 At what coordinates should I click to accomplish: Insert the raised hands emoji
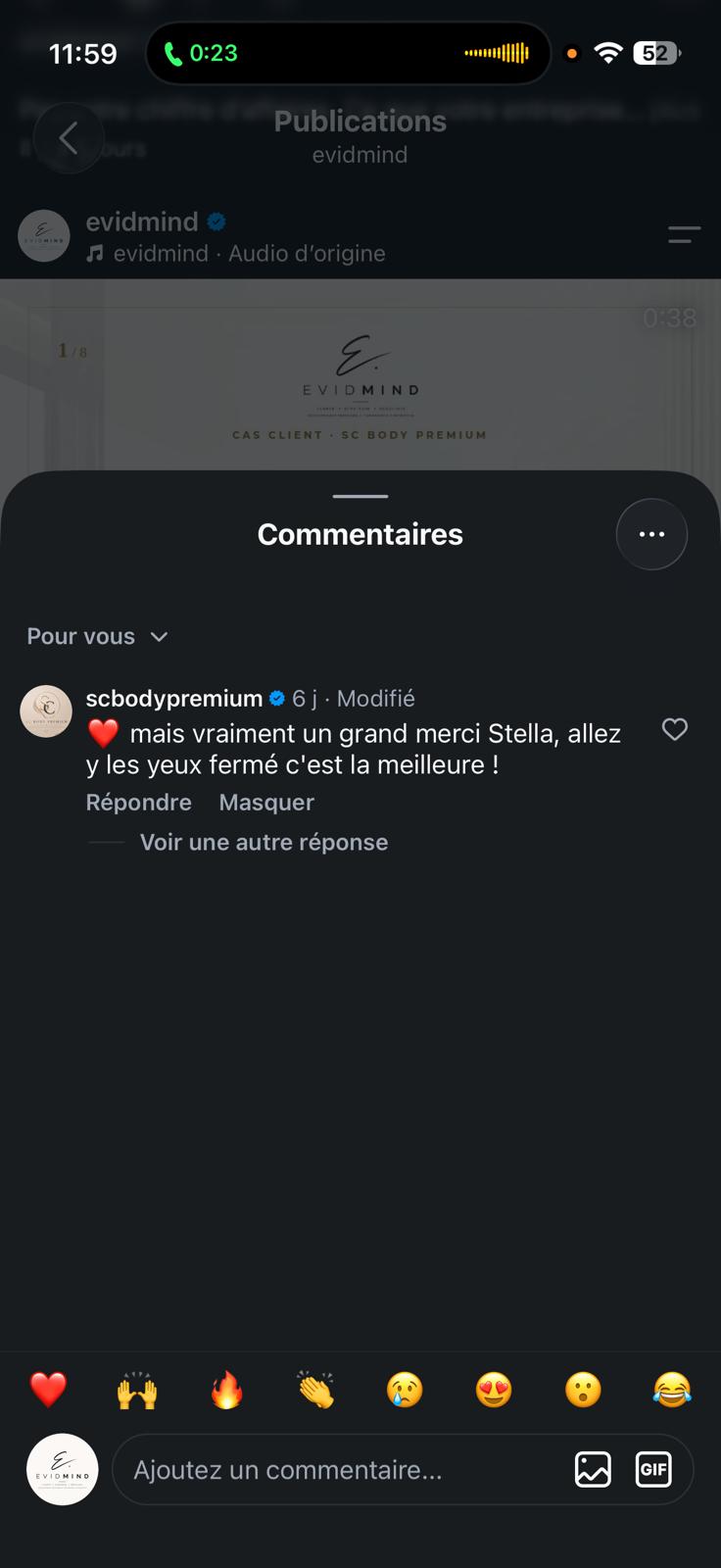137,1389
